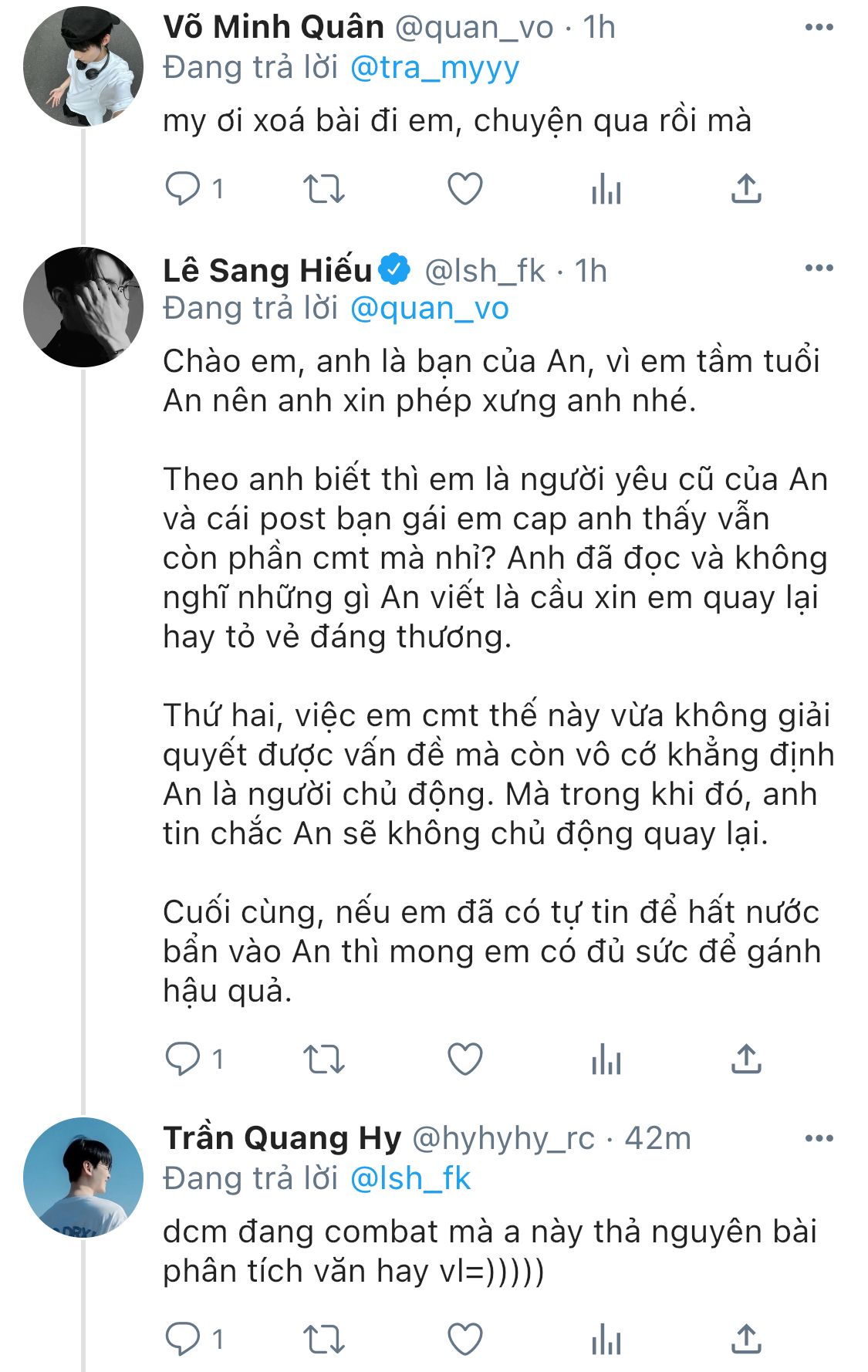This screenshot has width=868, height=1372.
Task: Like Lê Sang Hiếu's tweet
Action: (x=465, y=1059)
